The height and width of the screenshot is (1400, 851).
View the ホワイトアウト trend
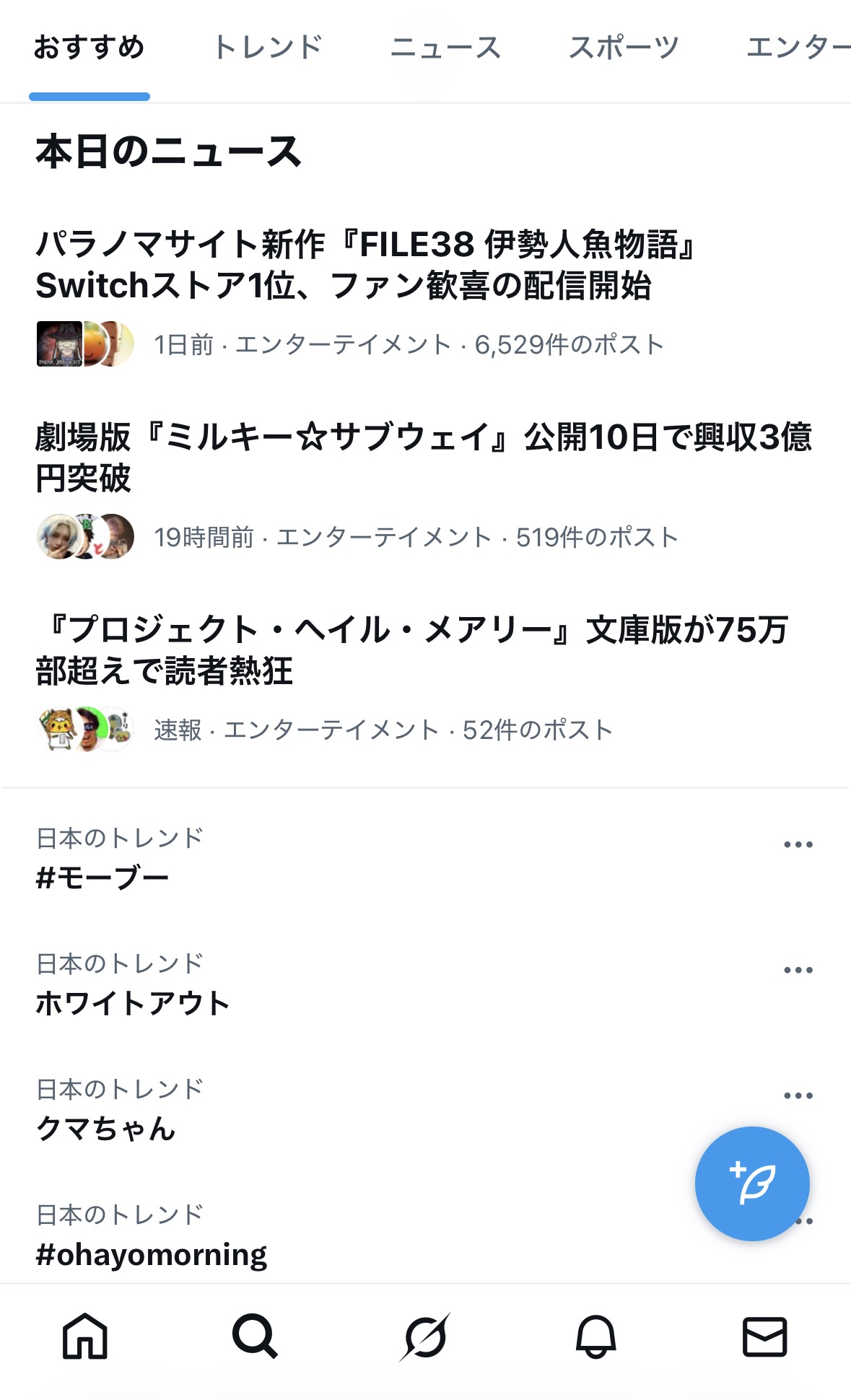pos(133,1003)
